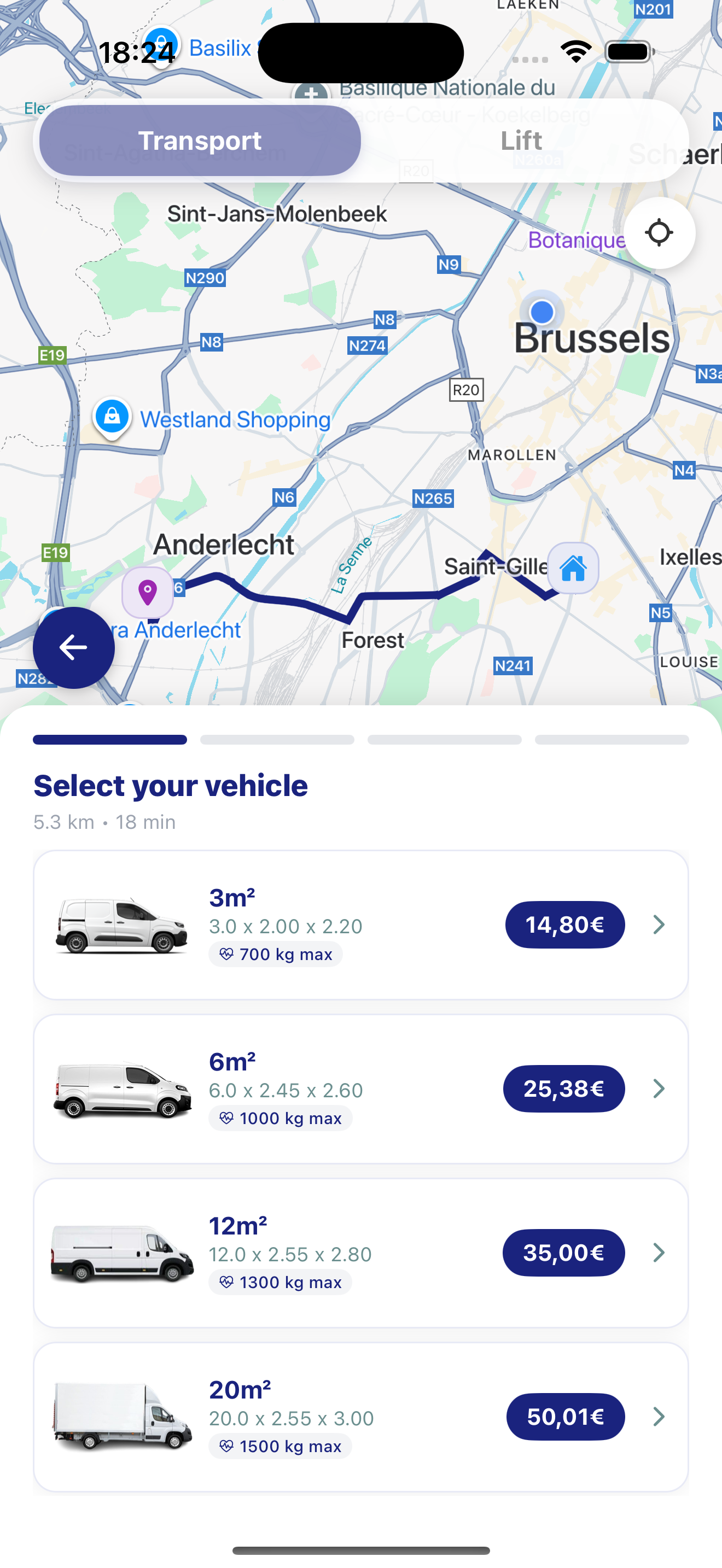This screenshot has width=722, height=1568.
Task: Click the back arrow button on the map
Action: 73,648
